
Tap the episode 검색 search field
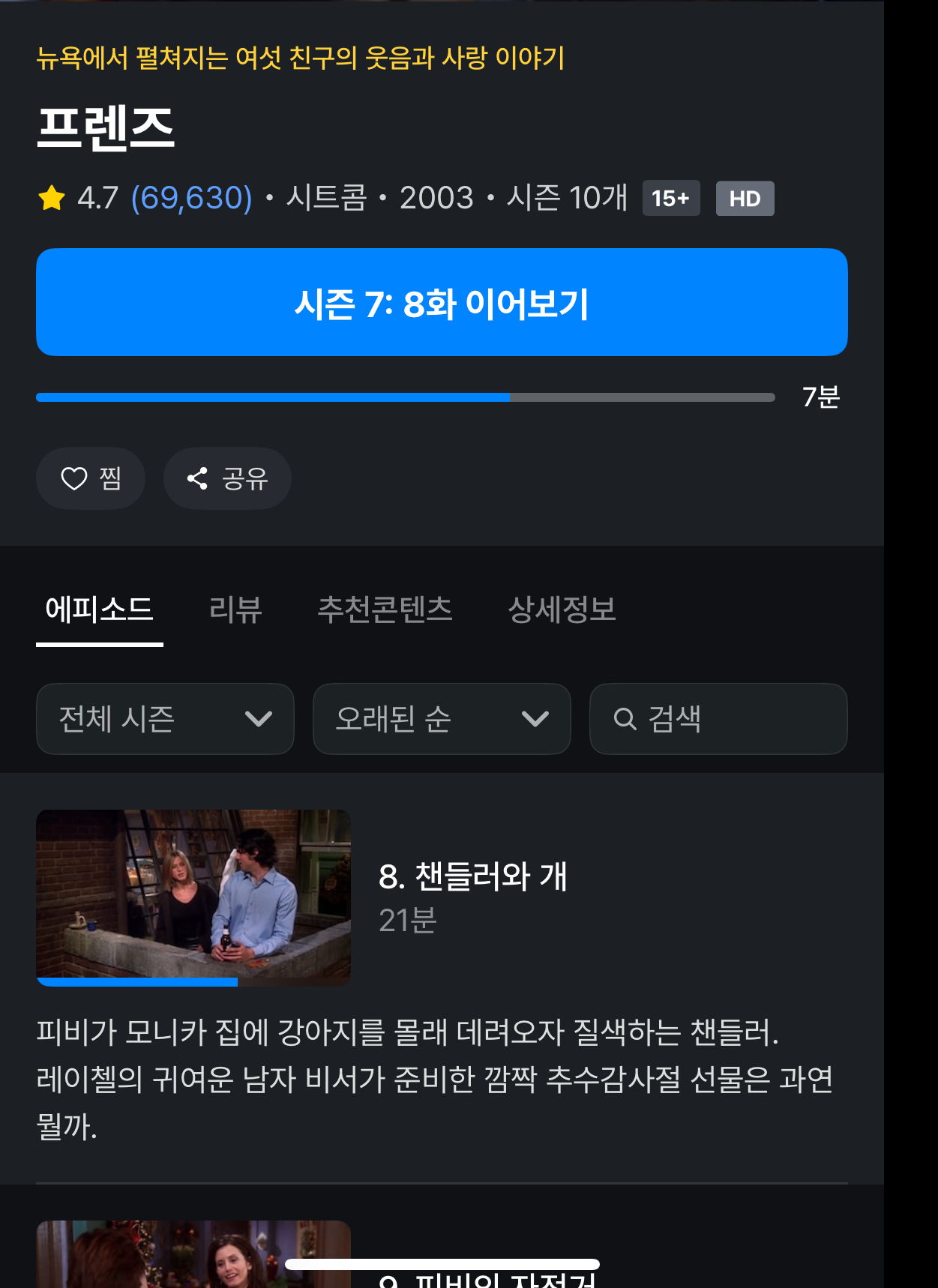click(718, 719)
